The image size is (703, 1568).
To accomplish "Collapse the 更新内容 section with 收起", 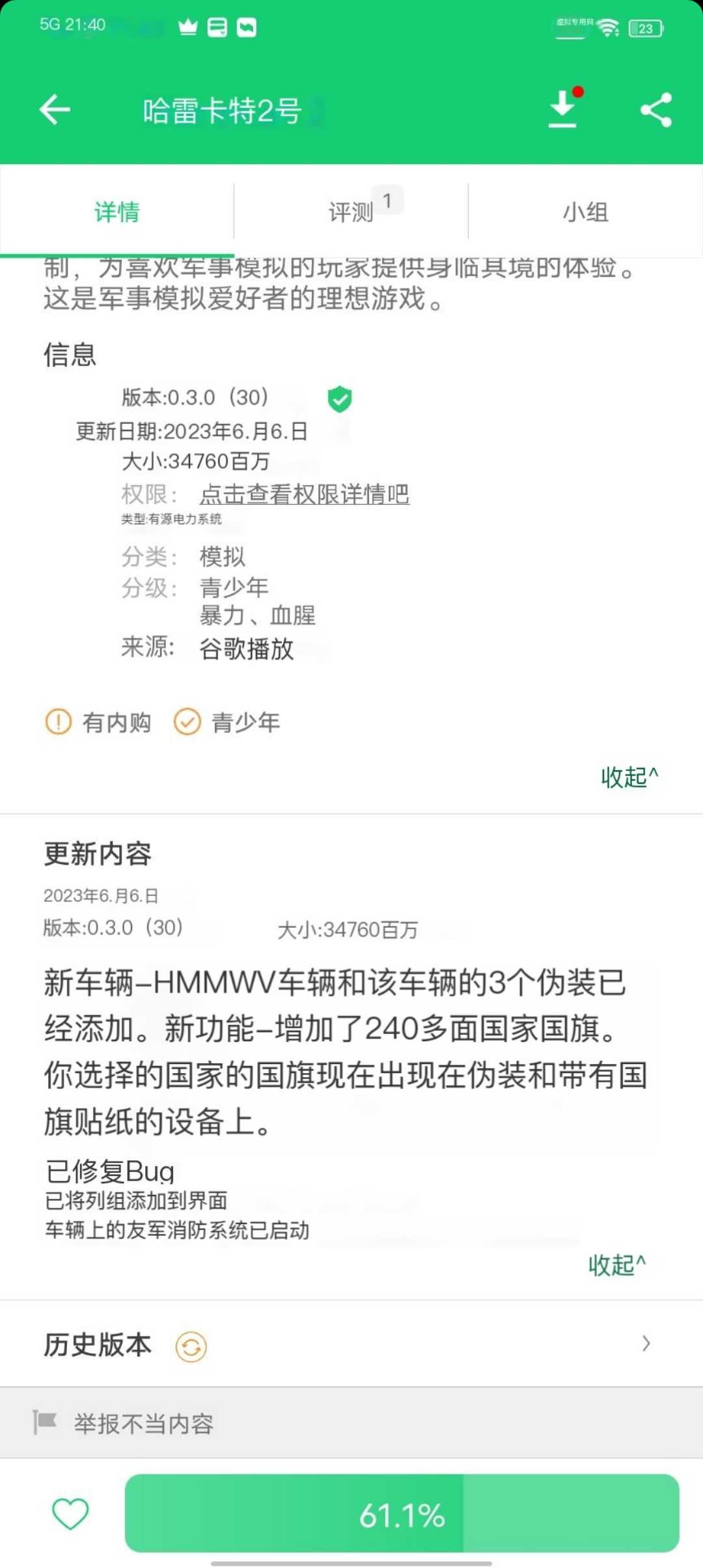I will (x=616, y=1265).
